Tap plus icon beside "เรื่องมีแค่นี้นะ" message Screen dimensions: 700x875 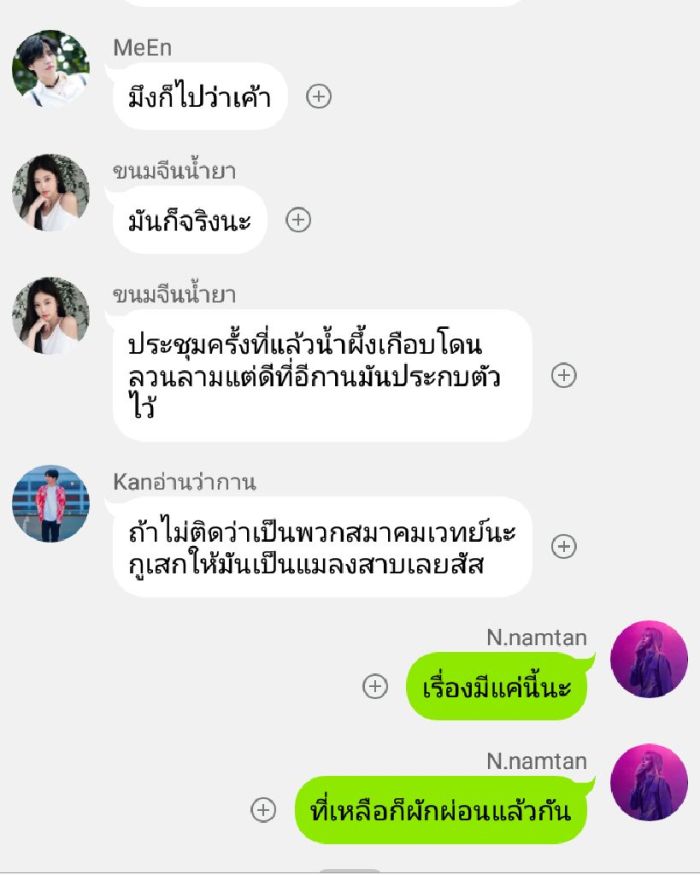tap(375, 686)
